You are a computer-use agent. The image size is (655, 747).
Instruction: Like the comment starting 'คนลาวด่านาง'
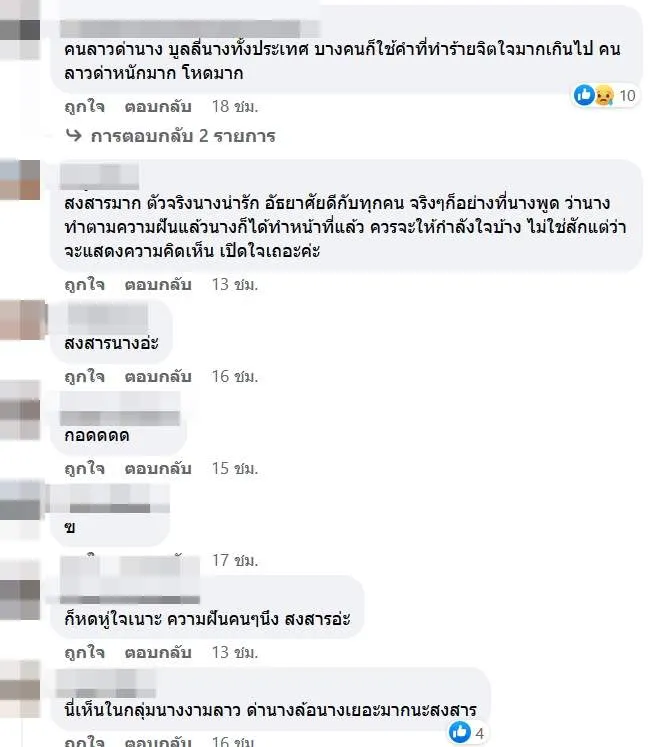coord(85,105)
